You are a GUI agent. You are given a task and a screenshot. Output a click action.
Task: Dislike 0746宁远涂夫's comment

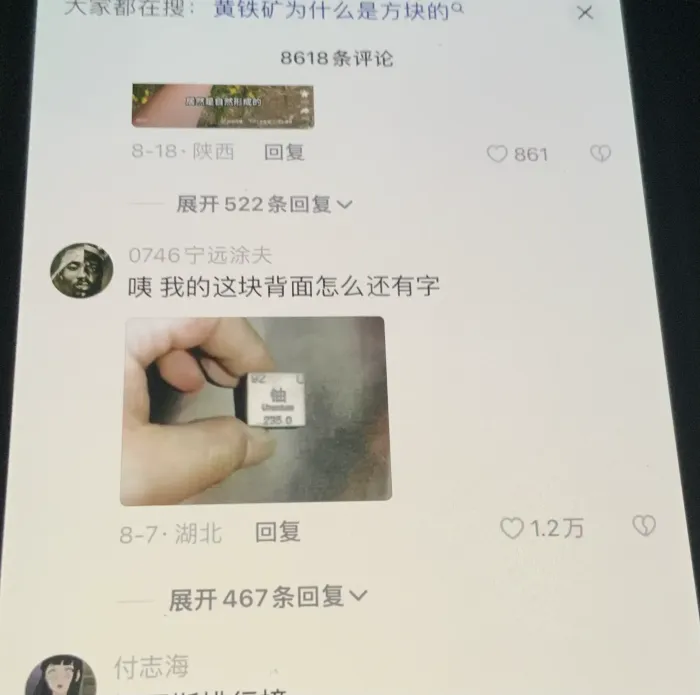[x=644, y=526]
